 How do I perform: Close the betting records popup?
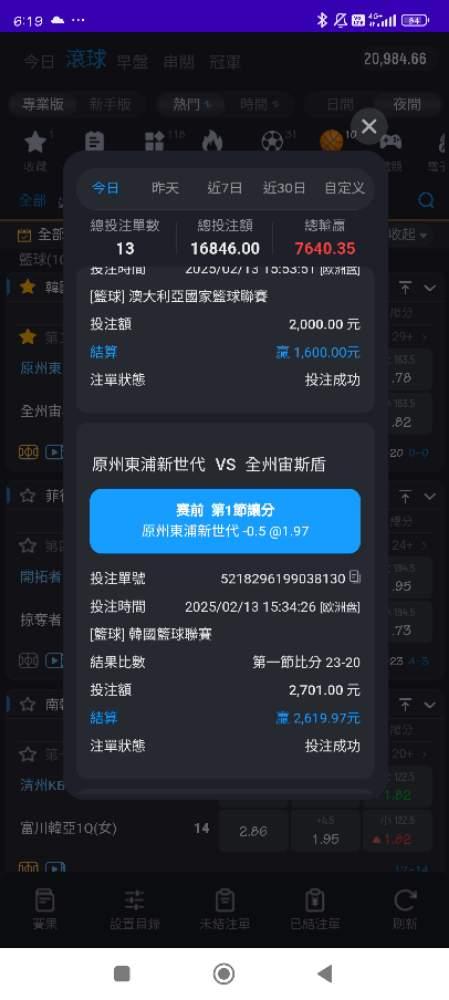point(369,127)
